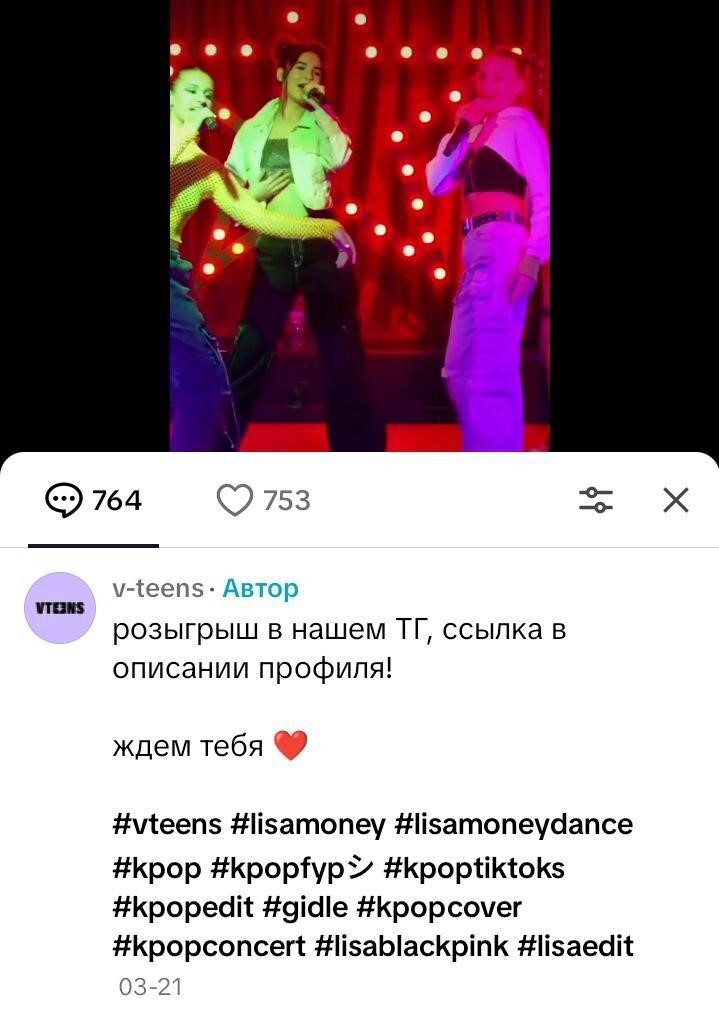Open the #lisaedit hashtag

pos(575,946)
